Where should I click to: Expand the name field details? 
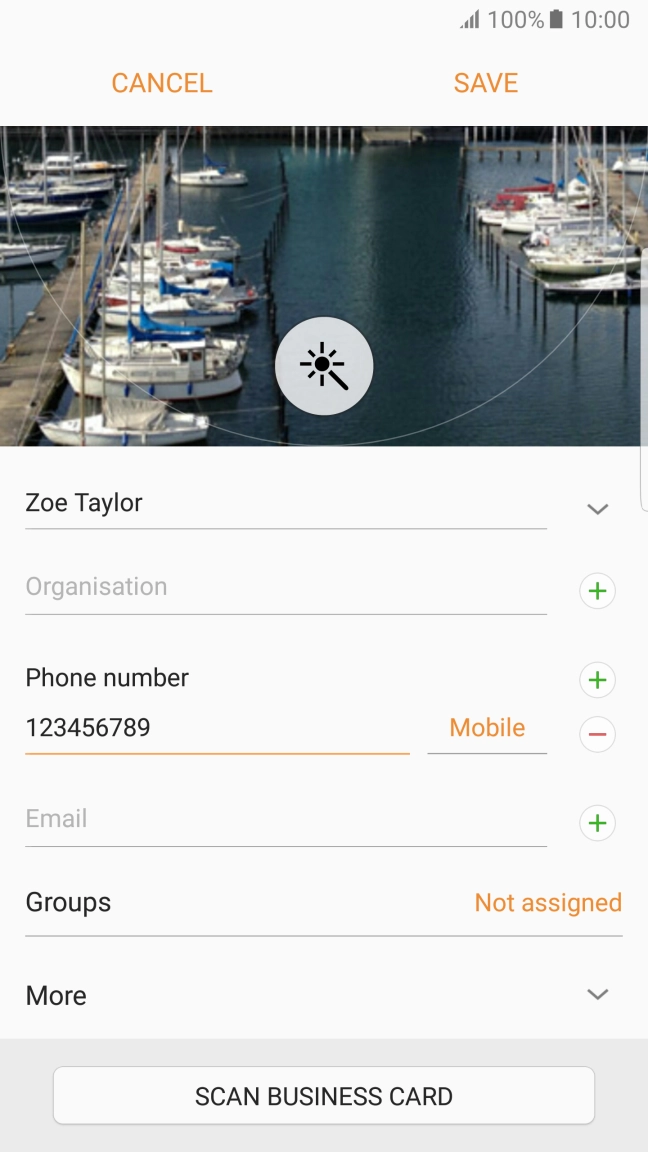click(597, 509)
